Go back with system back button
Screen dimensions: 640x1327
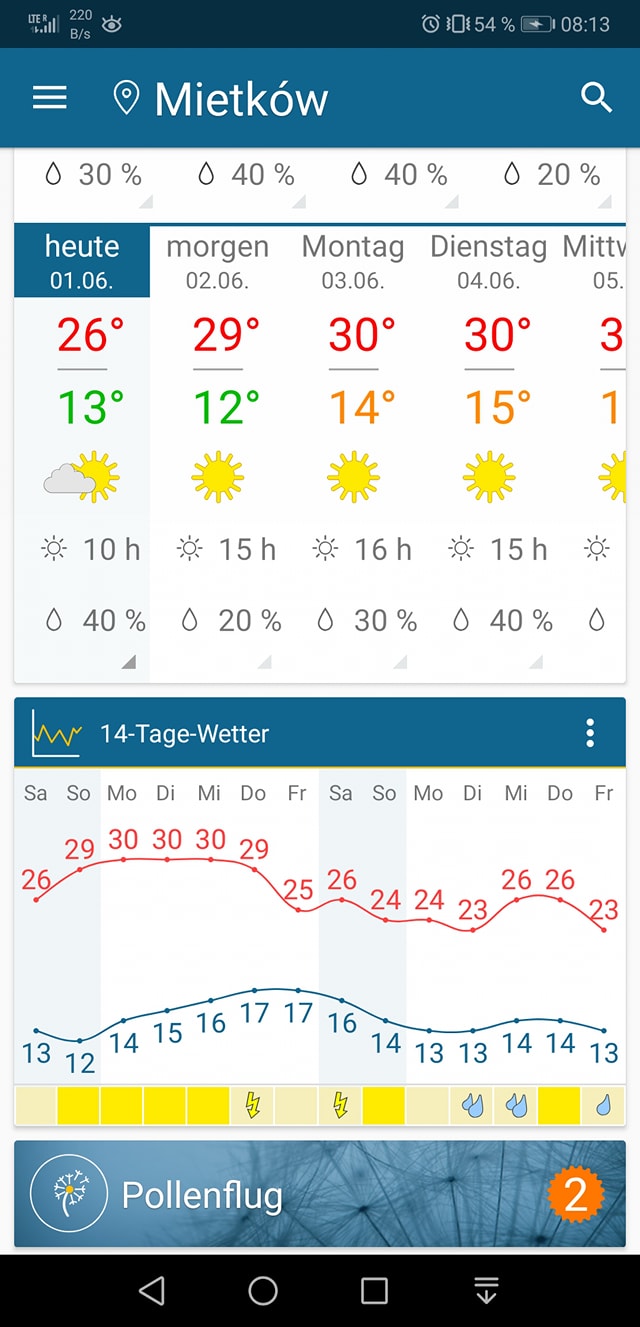(151, 1291)
